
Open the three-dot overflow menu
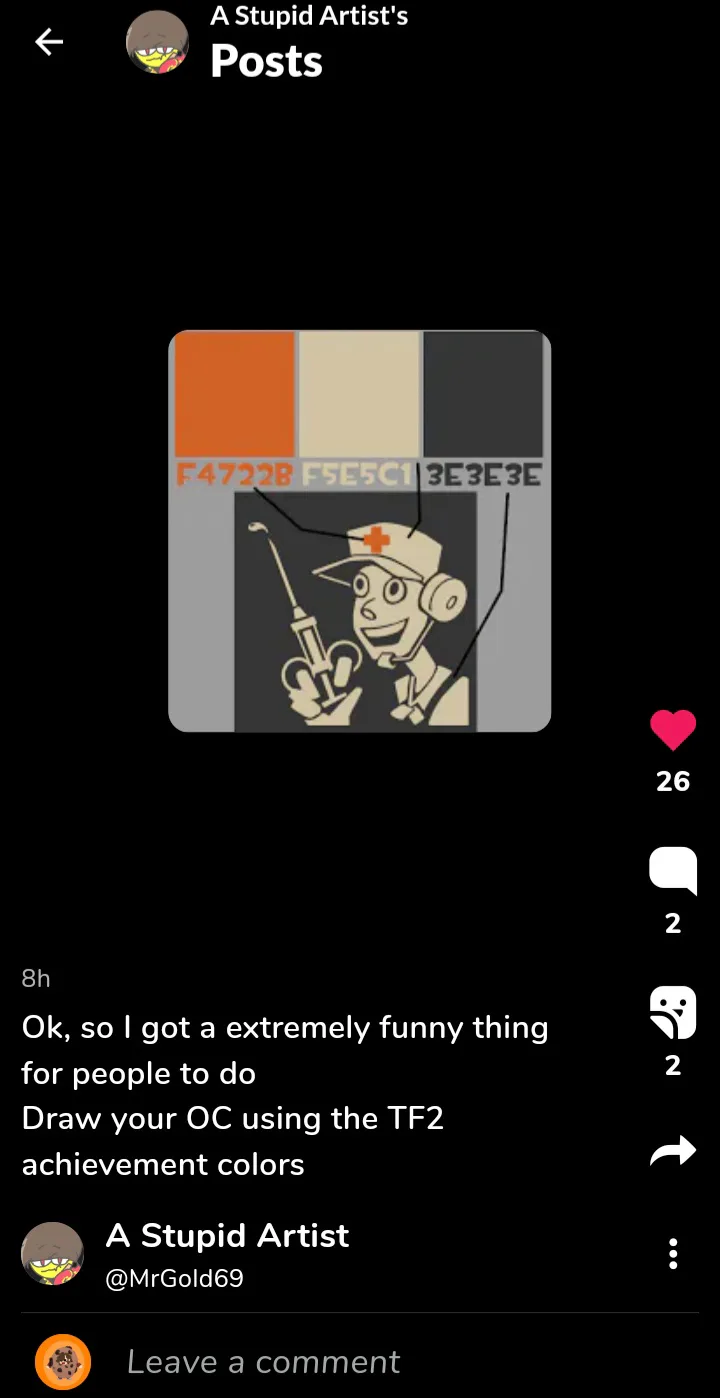pyautogui.click(x=673, y=1253)
